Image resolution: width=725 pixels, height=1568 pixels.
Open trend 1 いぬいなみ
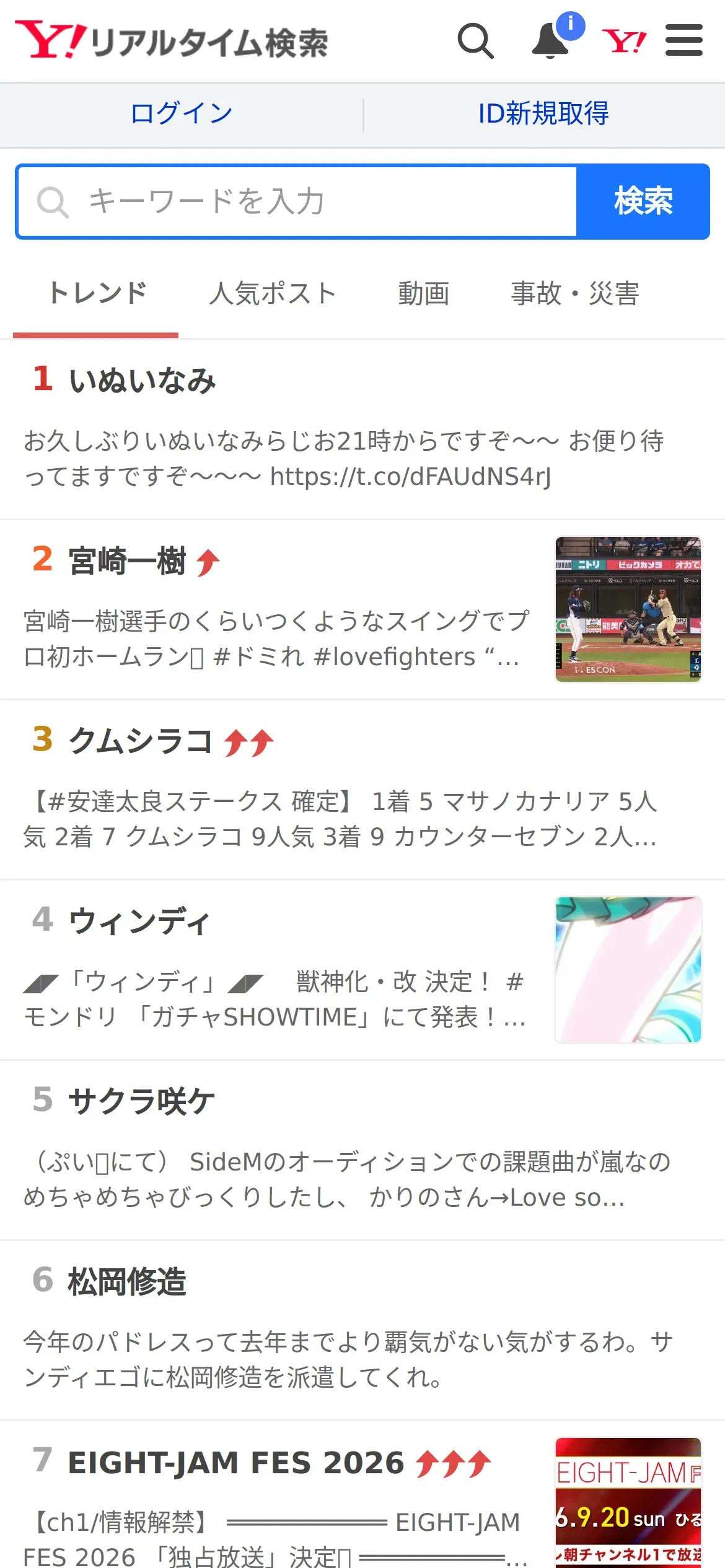pos(362,429)
